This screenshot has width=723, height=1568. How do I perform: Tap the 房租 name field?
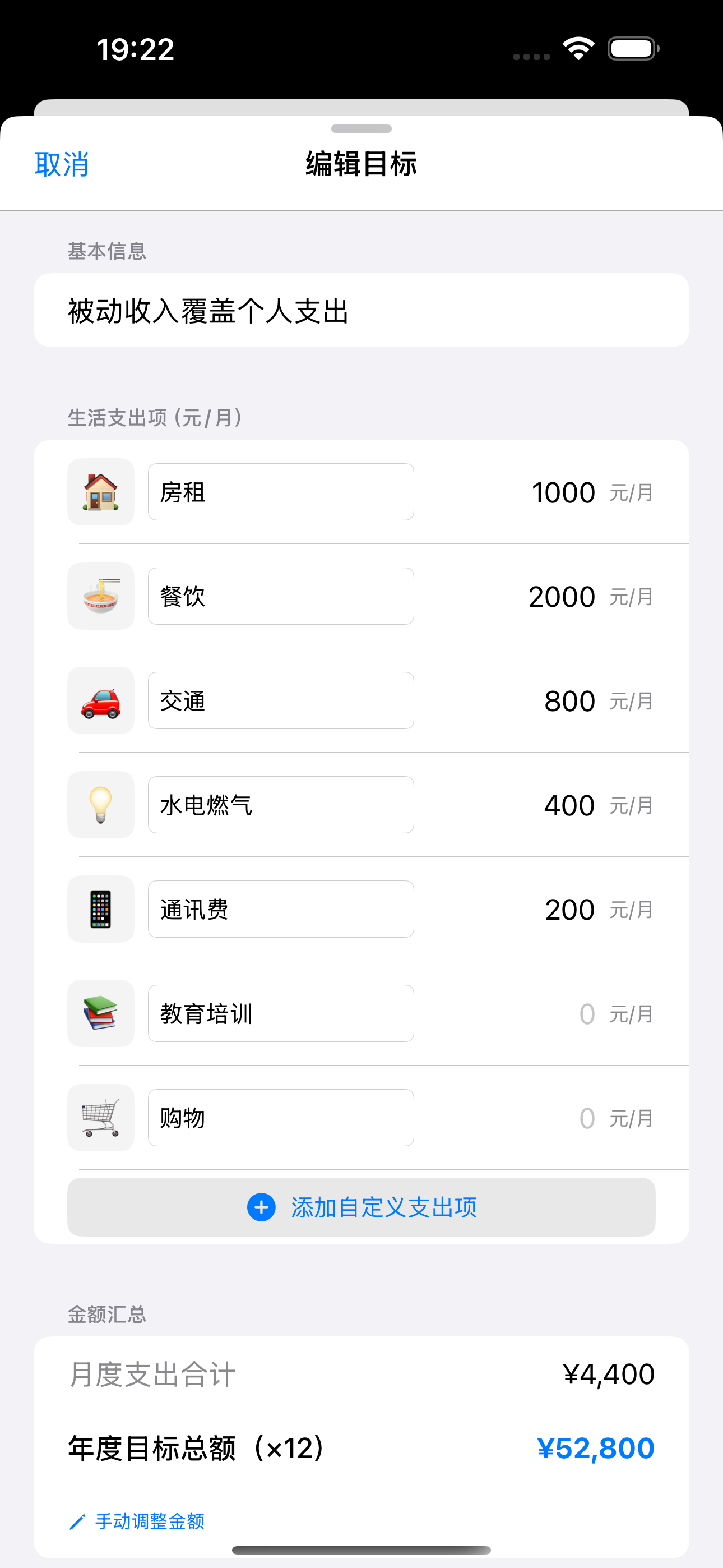280,491
